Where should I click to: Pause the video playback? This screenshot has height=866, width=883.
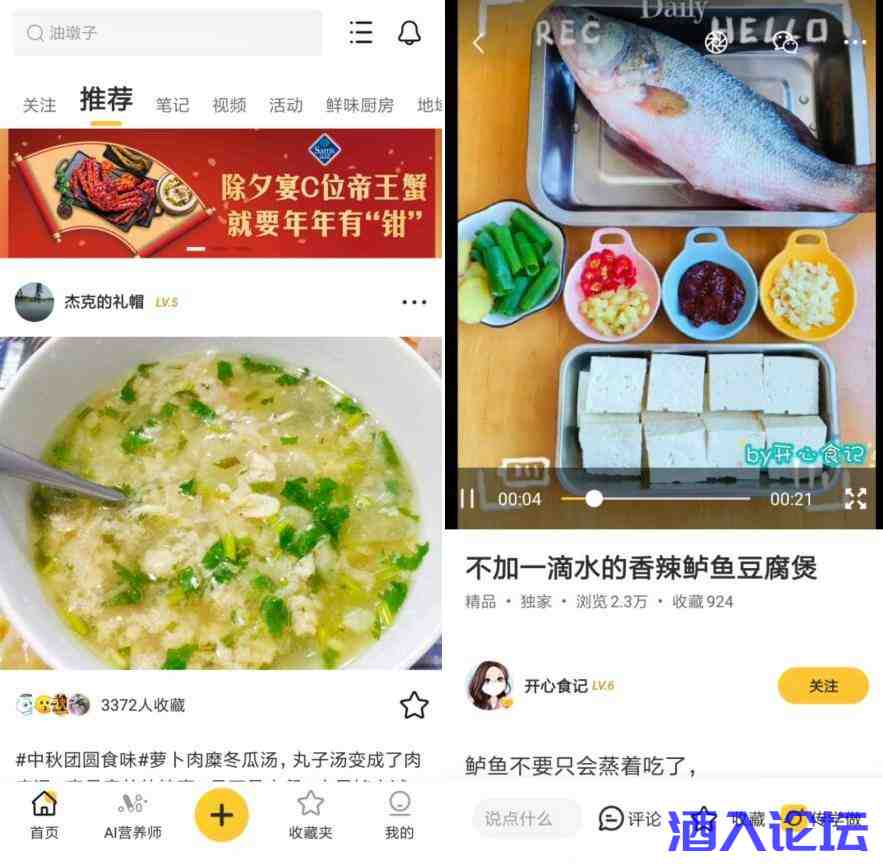[467, 498]
